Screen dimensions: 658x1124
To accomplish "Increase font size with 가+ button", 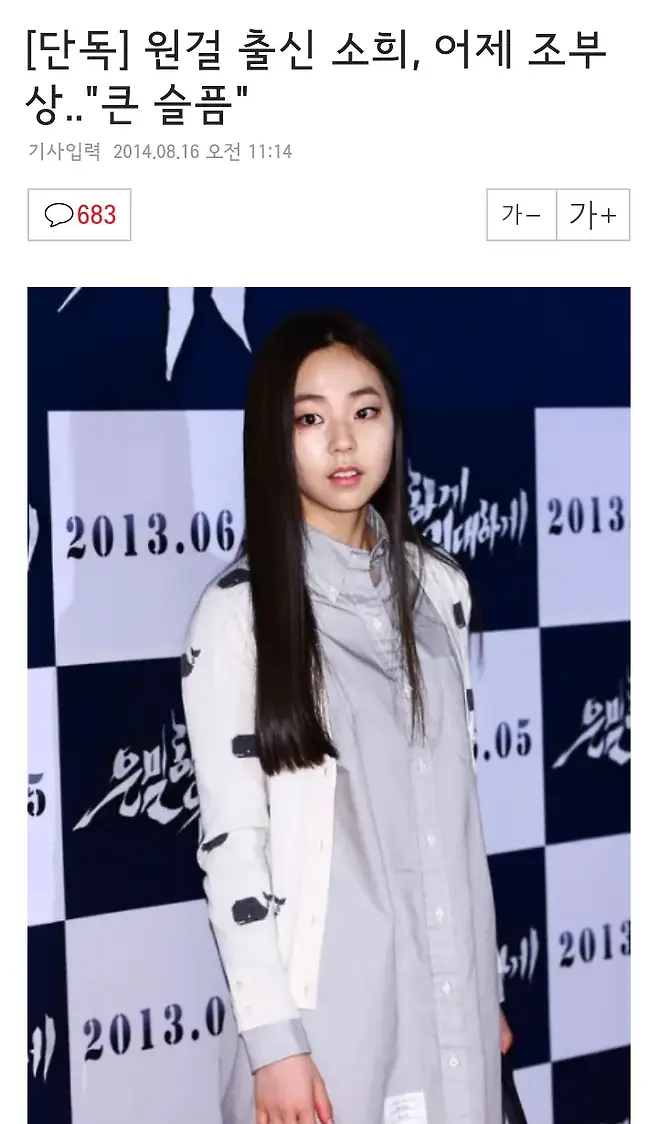I will click(x=593, y=215).
